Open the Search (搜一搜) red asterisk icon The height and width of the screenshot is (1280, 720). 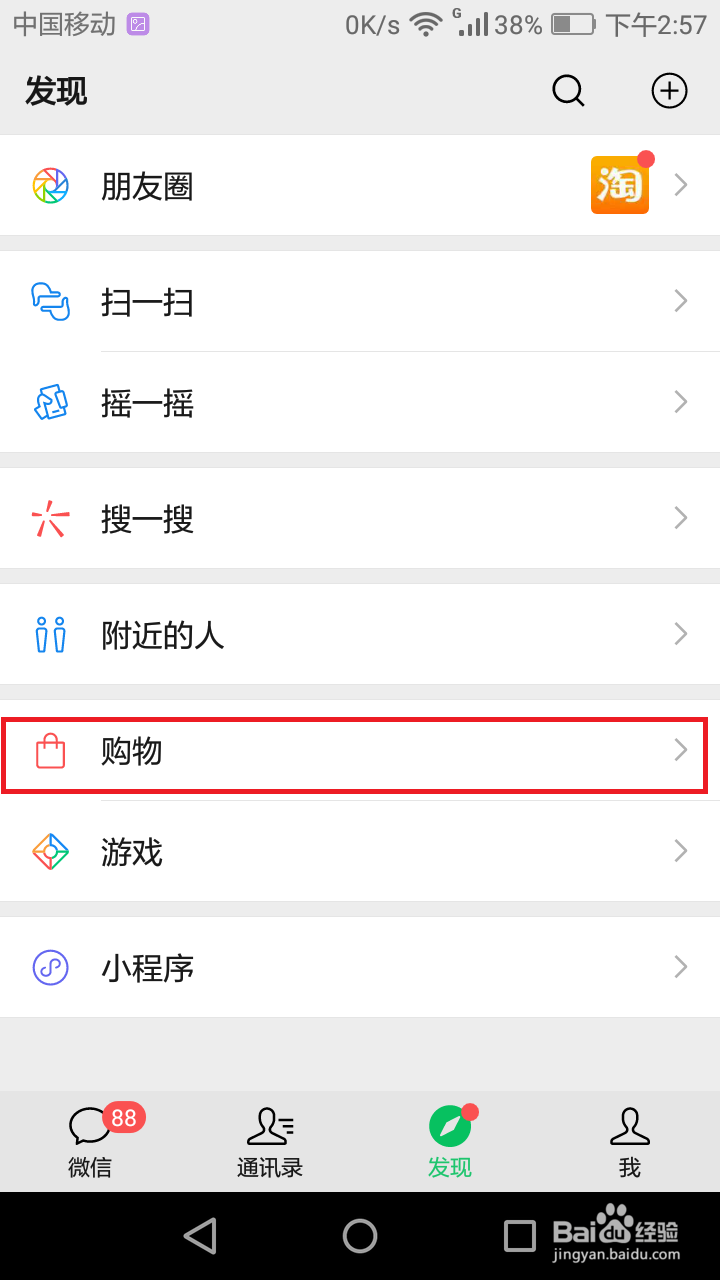[50, 518]
